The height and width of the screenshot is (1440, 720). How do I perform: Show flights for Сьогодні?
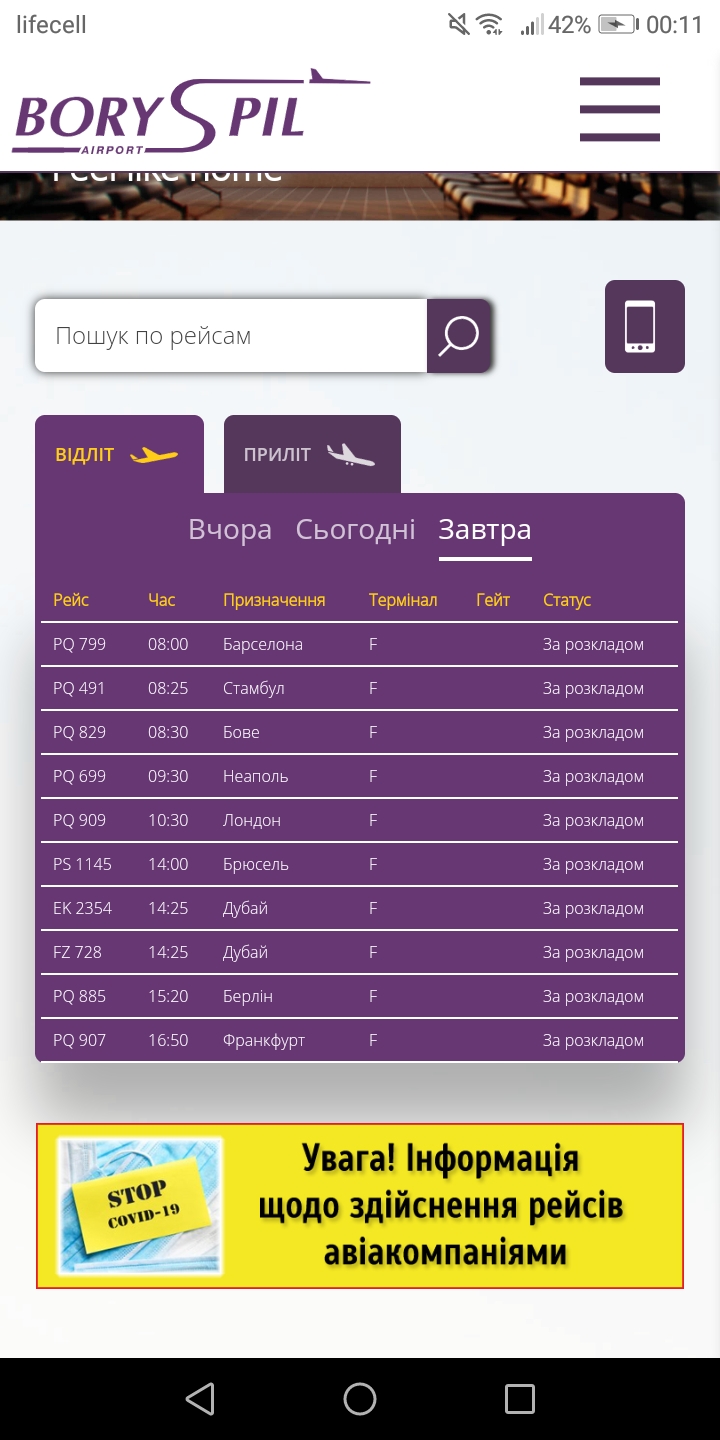[x=355, y=529]
